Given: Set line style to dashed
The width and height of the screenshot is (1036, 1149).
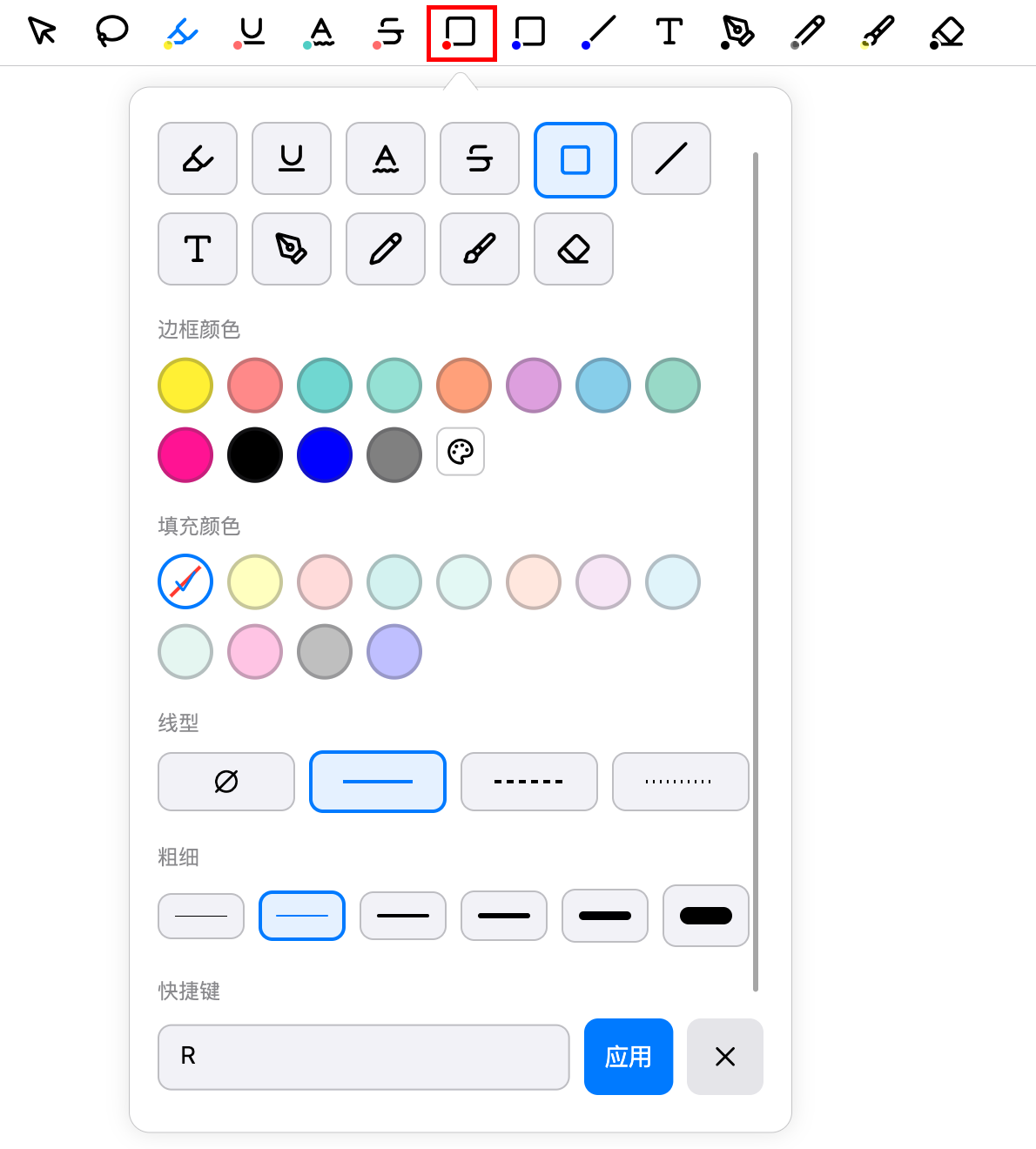Looking at the screenshot, I should pos(529,782).
